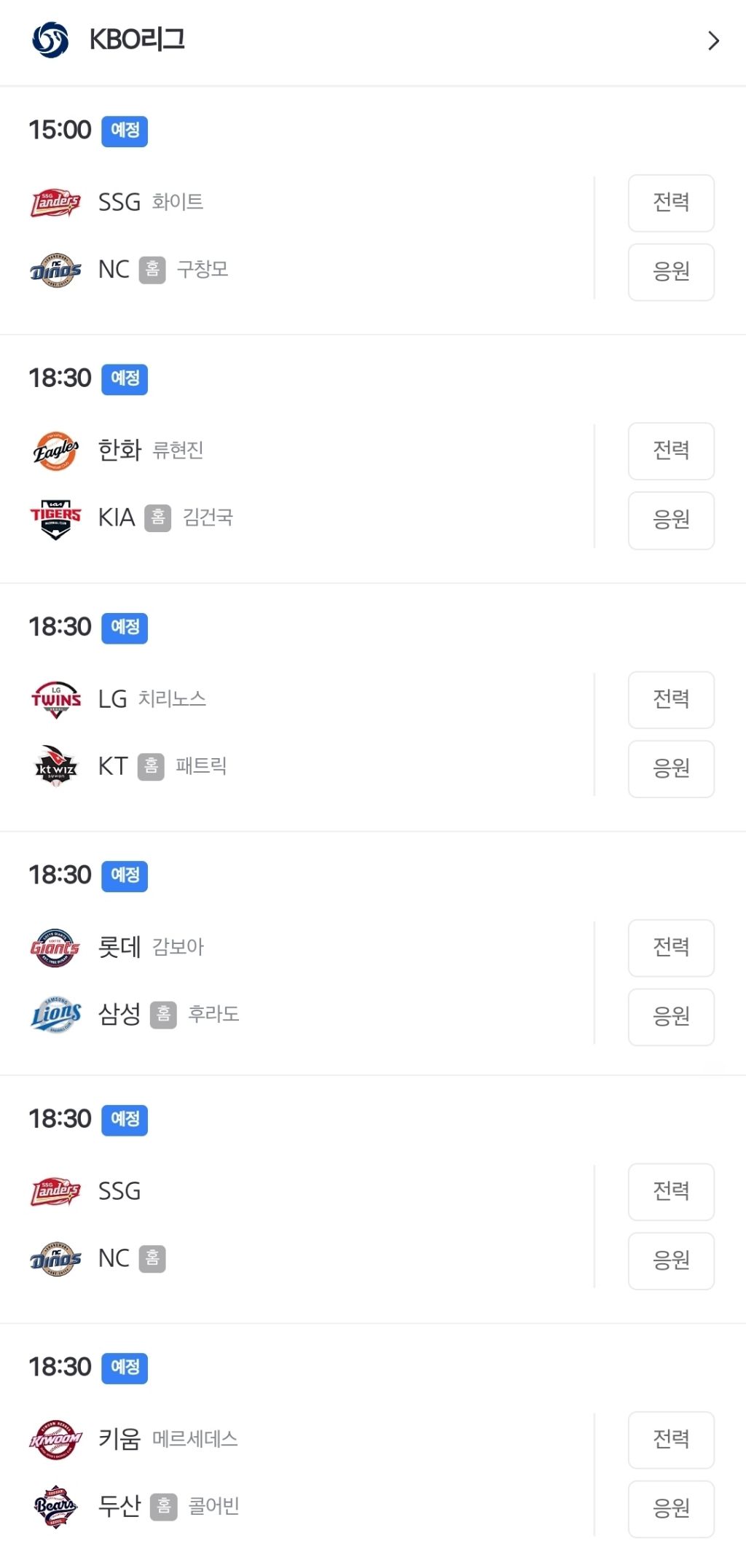Screen dimensions: 746x1568
Task: Tap 응원 for SSG 화이트 vs NC 구창모
Action: (x=670, y=272)
